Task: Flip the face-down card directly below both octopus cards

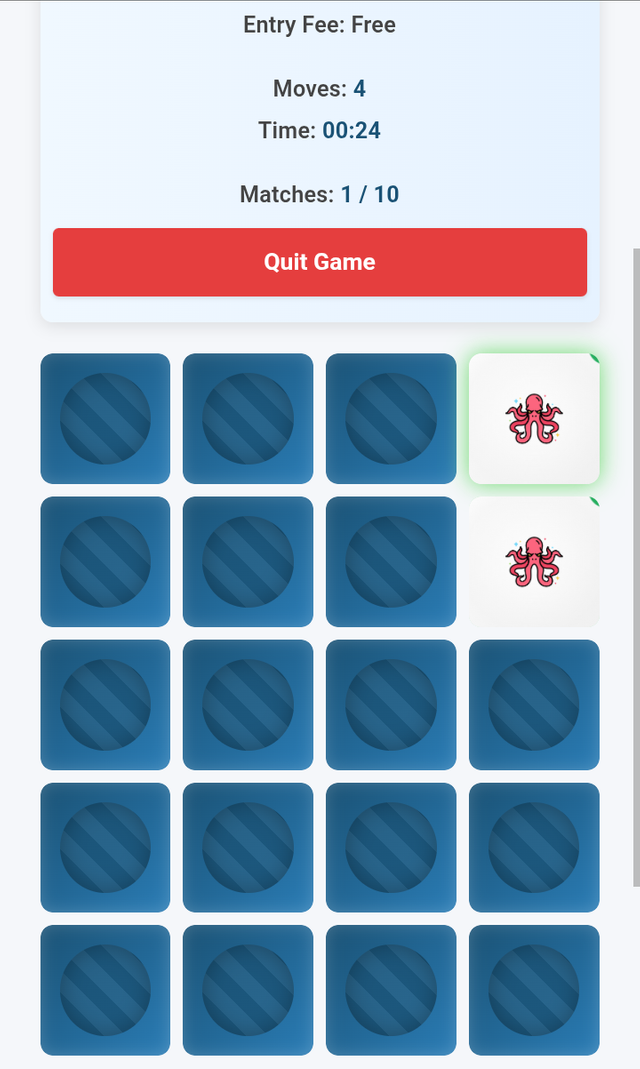Action: pyautogui.click(x=534, y=704)
